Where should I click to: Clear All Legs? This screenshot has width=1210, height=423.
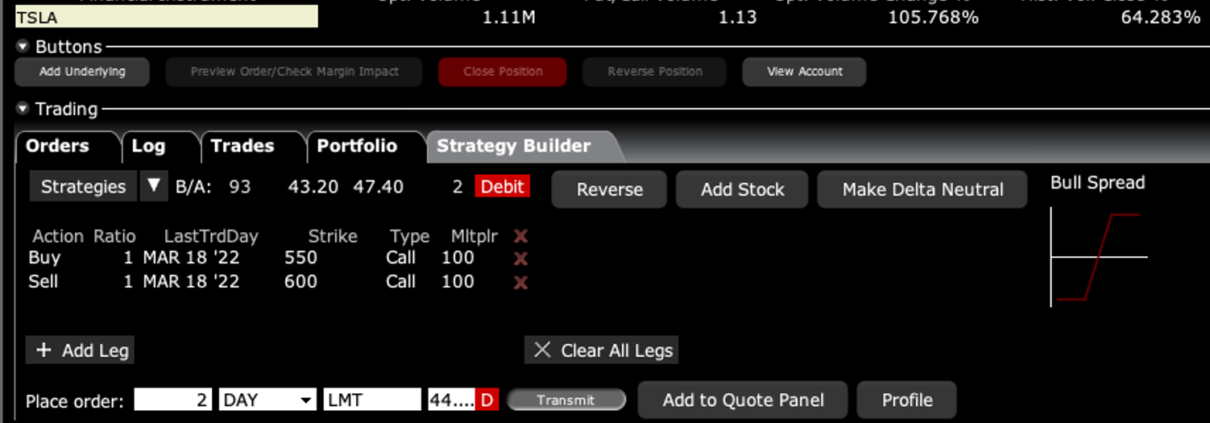click(x=603, y=350)
